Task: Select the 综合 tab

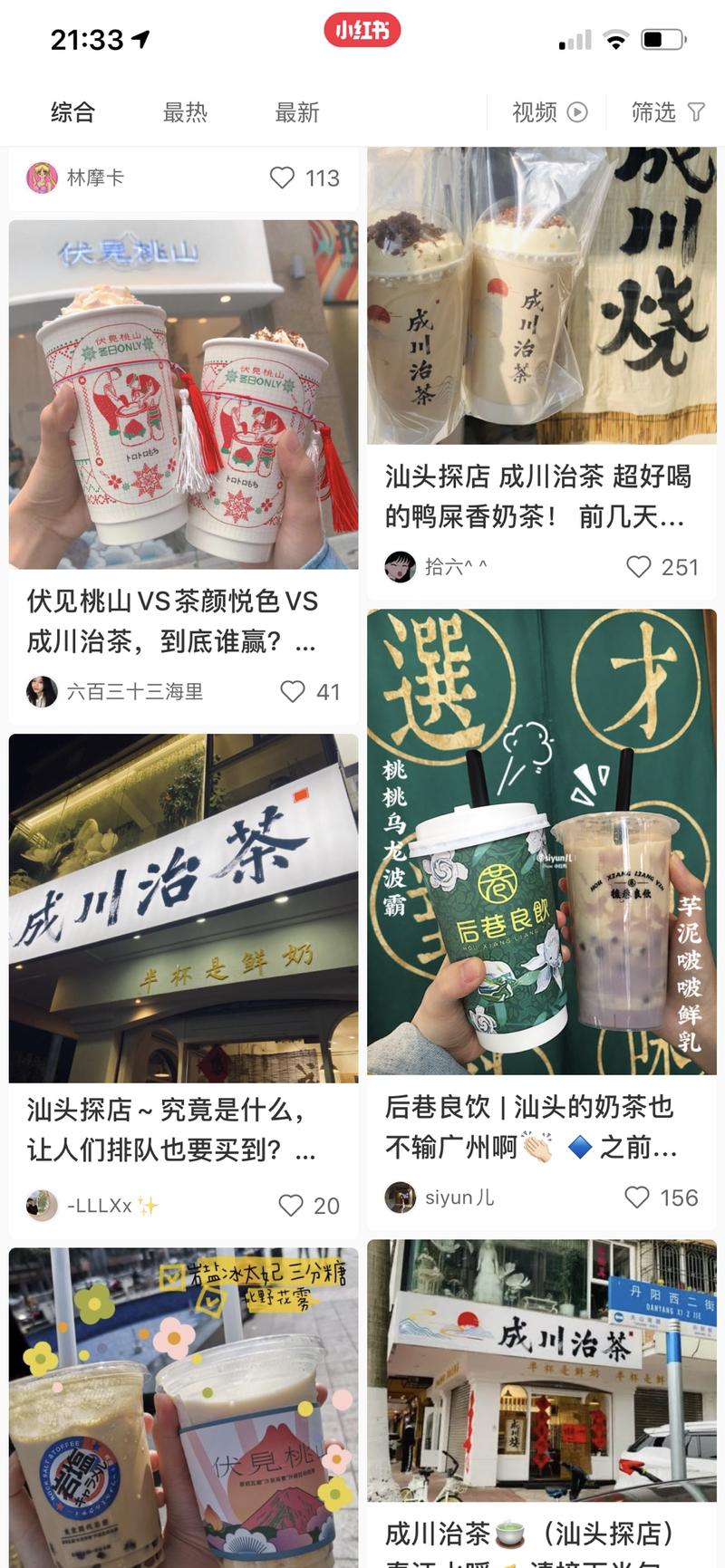Action: point(73,111)
